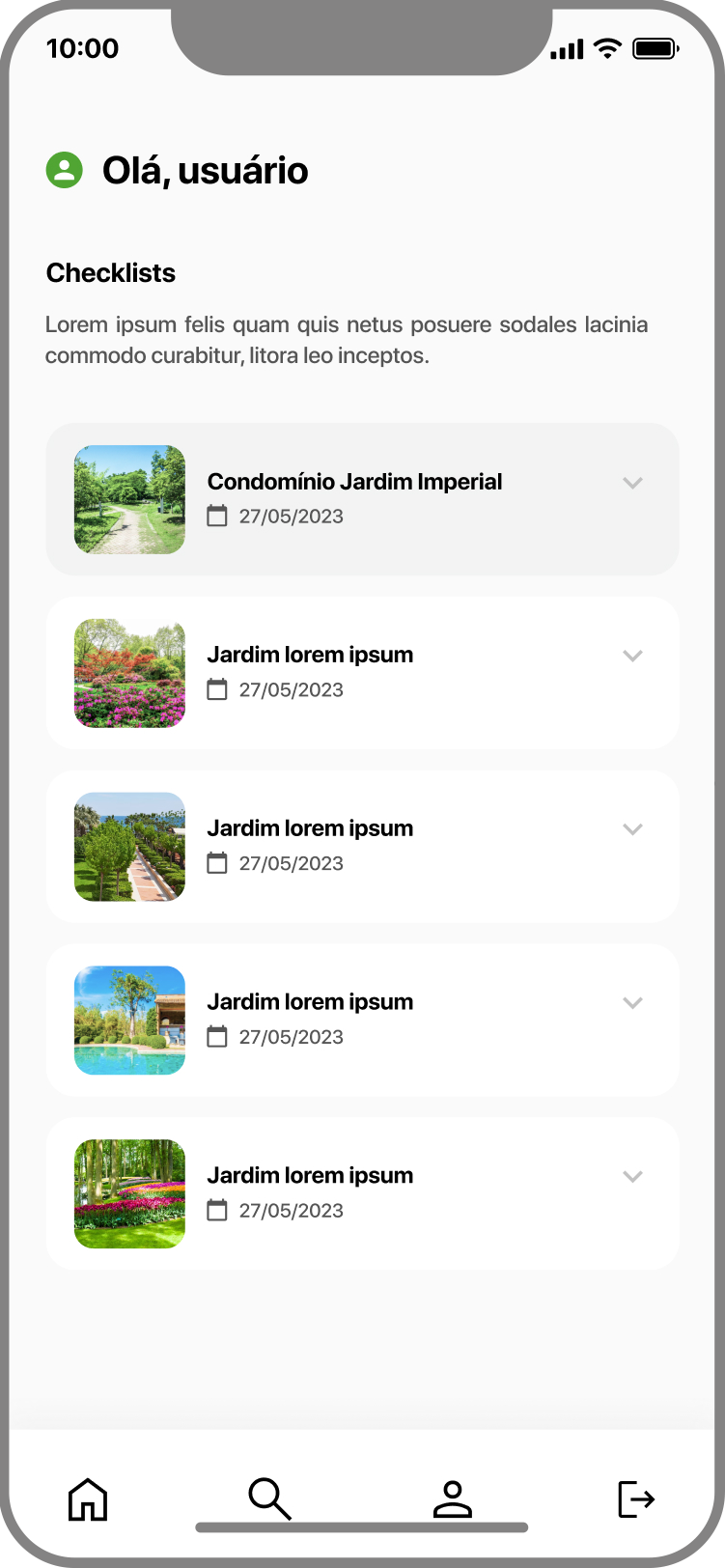This screenshot has height=1568, width=725.
Task: Switch to the search tab
Action: (x=269, y=1498)
